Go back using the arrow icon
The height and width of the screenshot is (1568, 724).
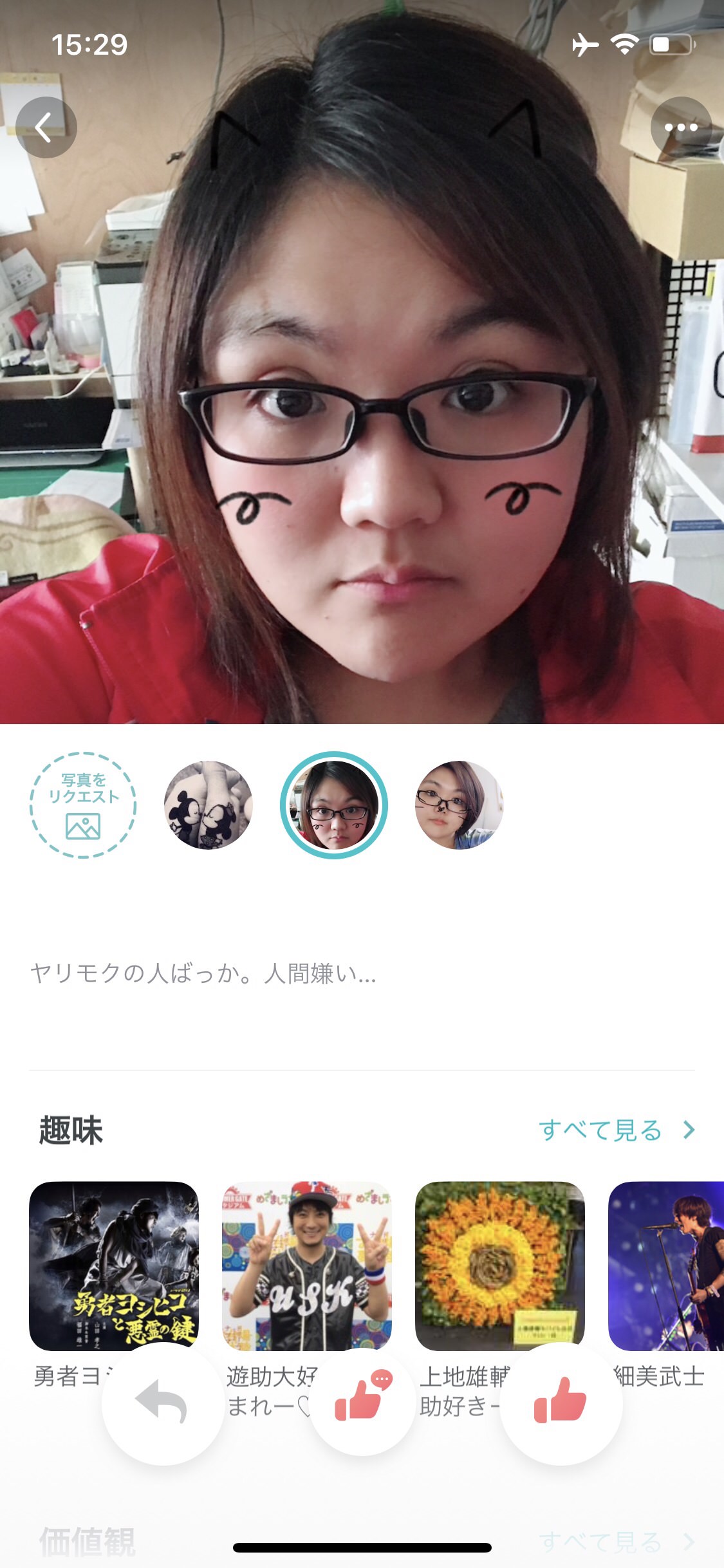(46, 127)
